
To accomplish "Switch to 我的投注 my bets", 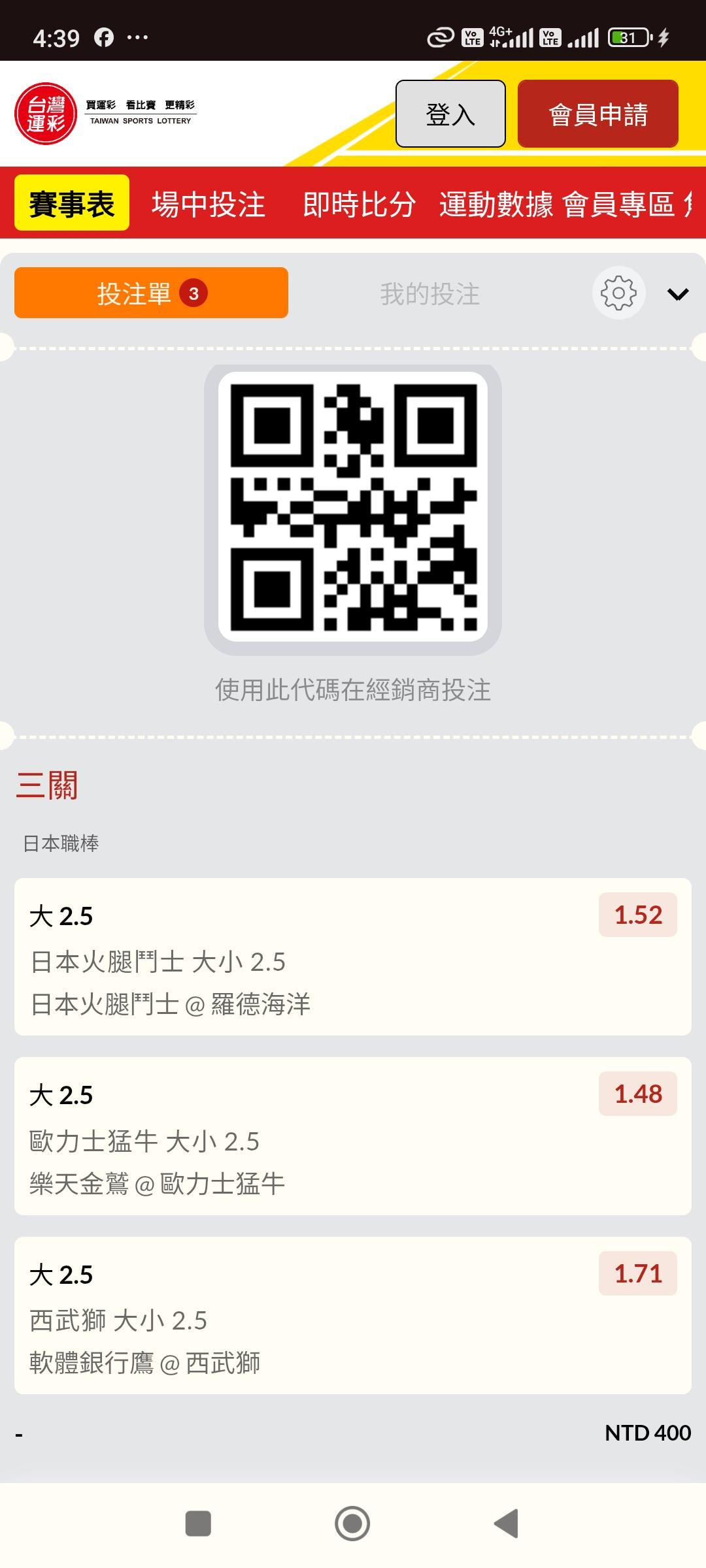I will pyautogui.click(x=429, y=293).
